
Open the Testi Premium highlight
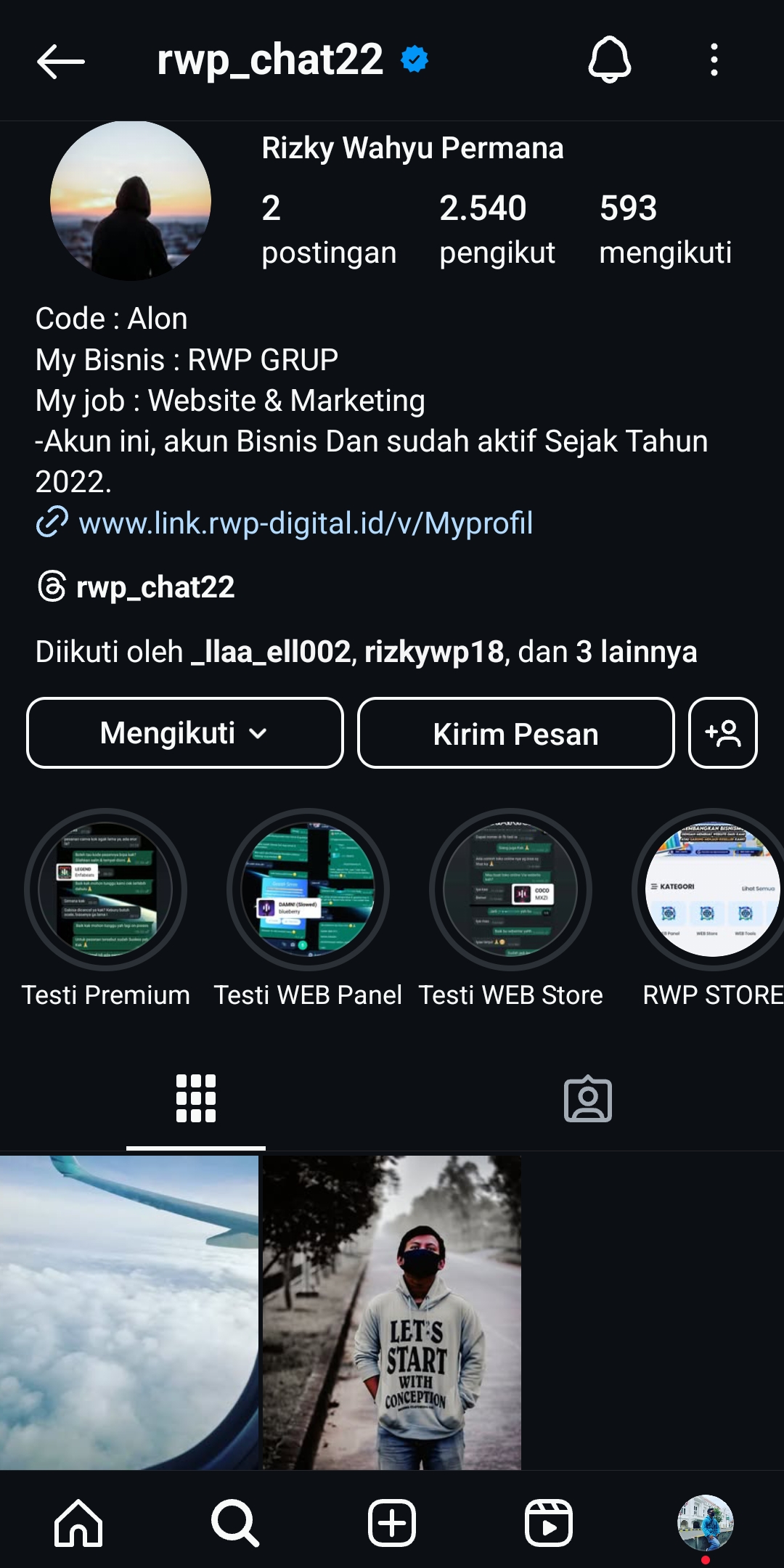pos(106,890)
